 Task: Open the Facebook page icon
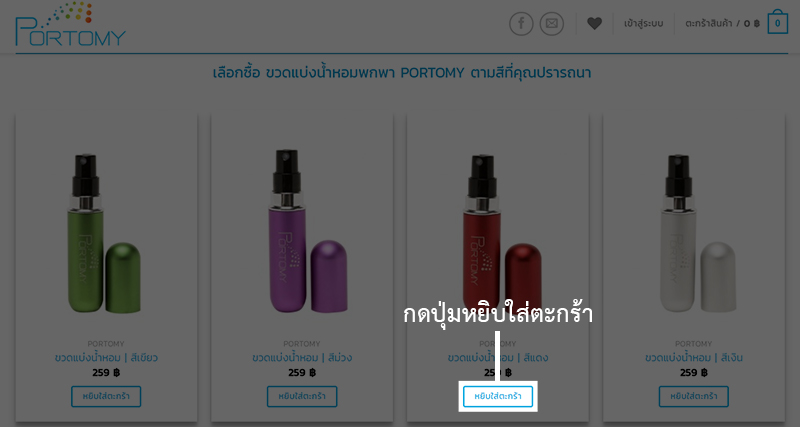point(521,23)
